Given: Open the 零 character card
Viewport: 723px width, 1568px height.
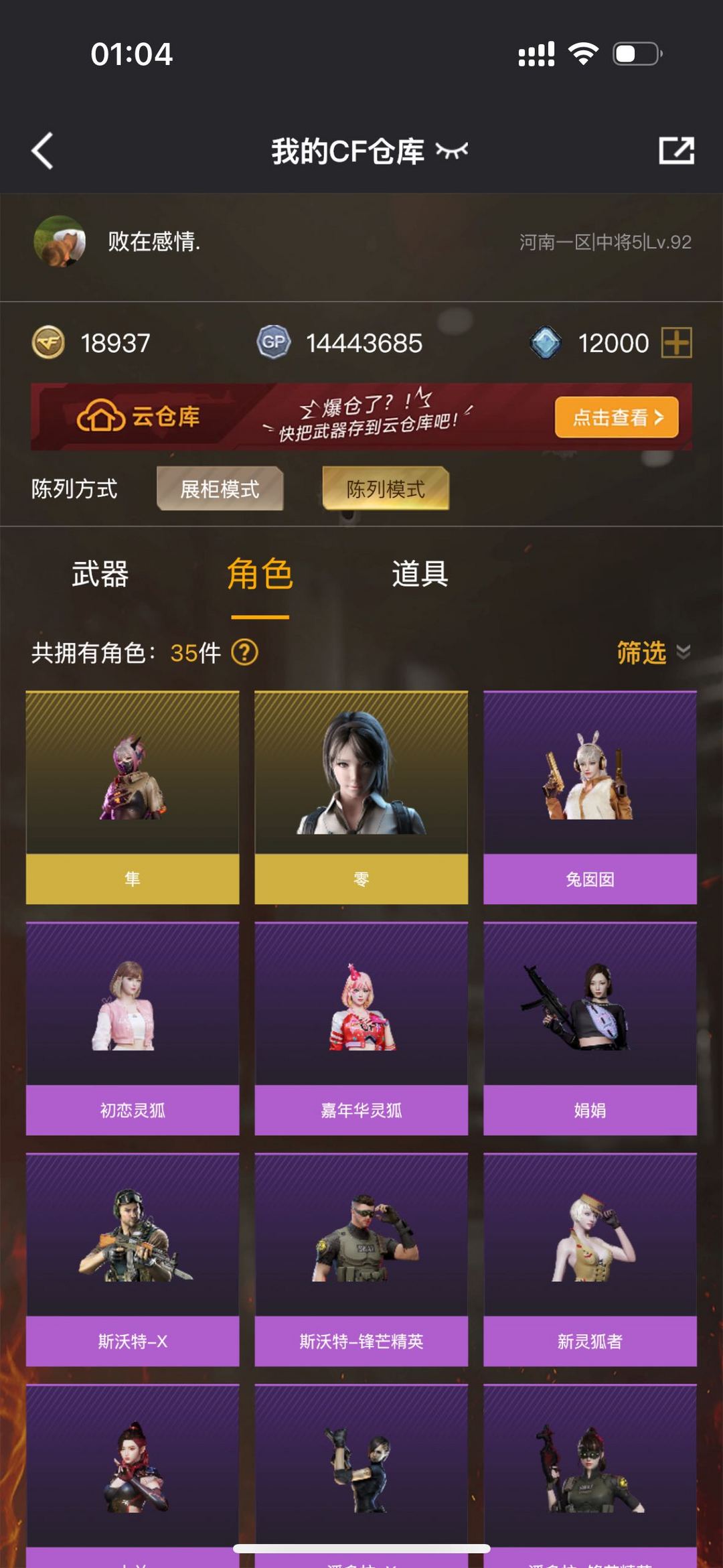Looking at the screenshot, I should [361, 798].
